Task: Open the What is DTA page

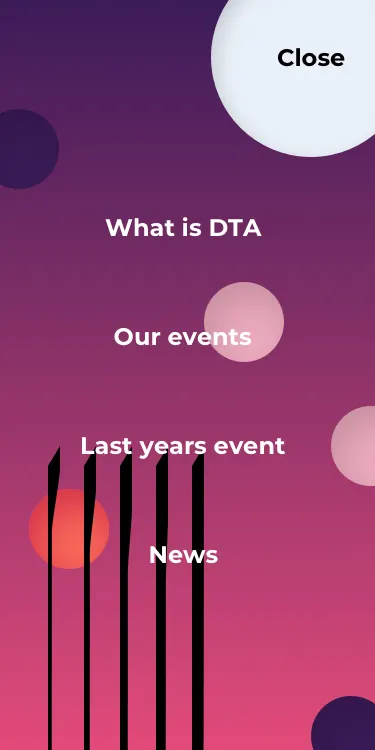Action: pyautogui.click(x=183, y=228)
